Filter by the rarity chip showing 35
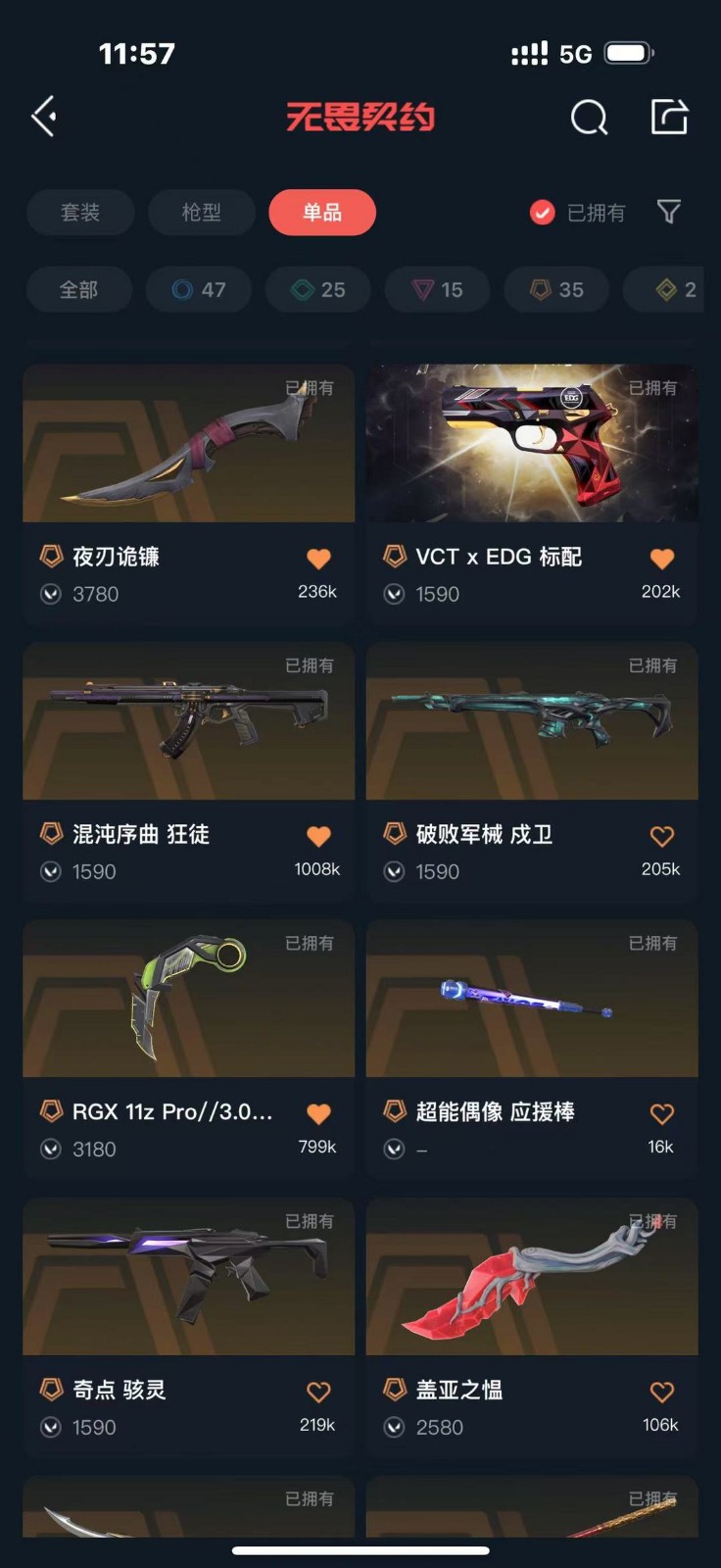721x1568 pixels. coord(557,290)
